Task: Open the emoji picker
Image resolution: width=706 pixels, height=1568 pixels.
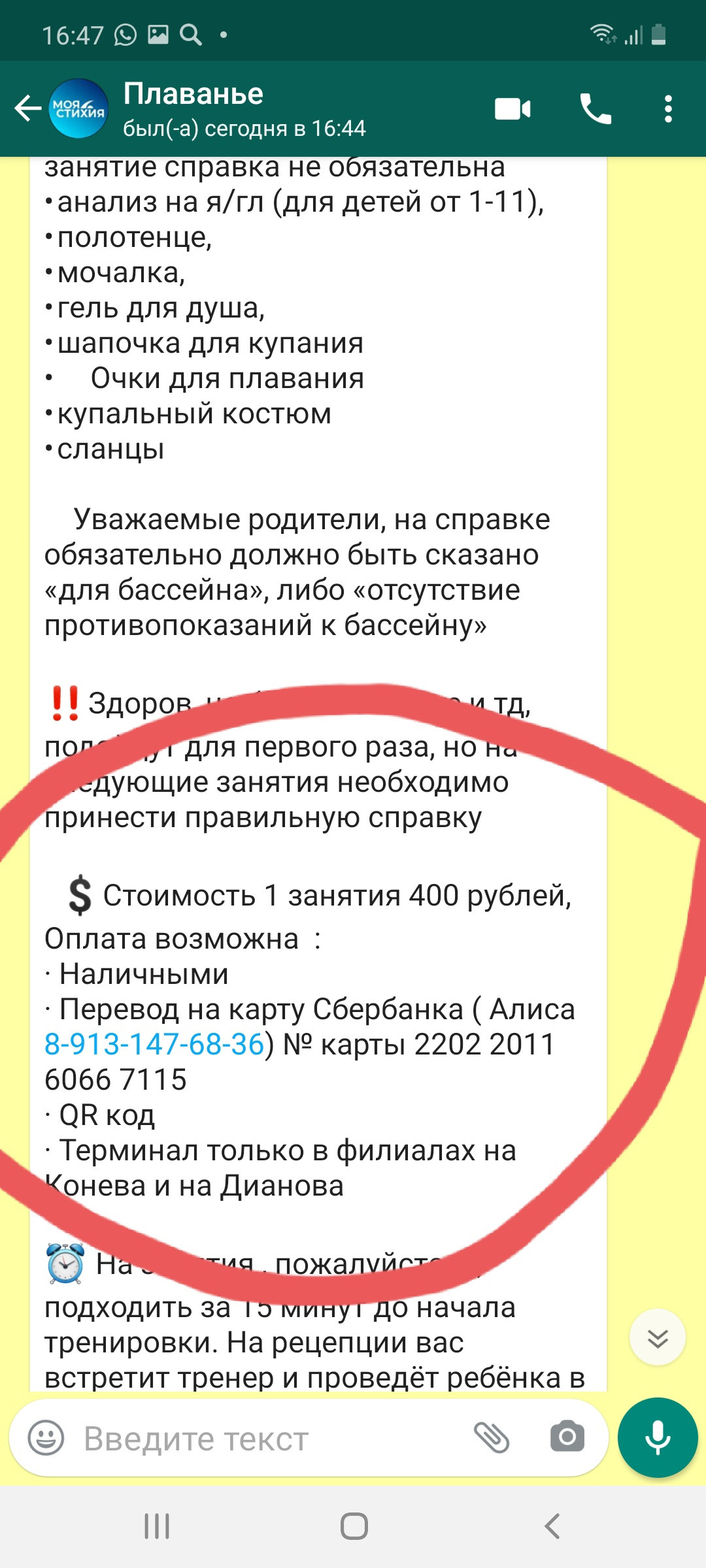Action: (46, 1438)
